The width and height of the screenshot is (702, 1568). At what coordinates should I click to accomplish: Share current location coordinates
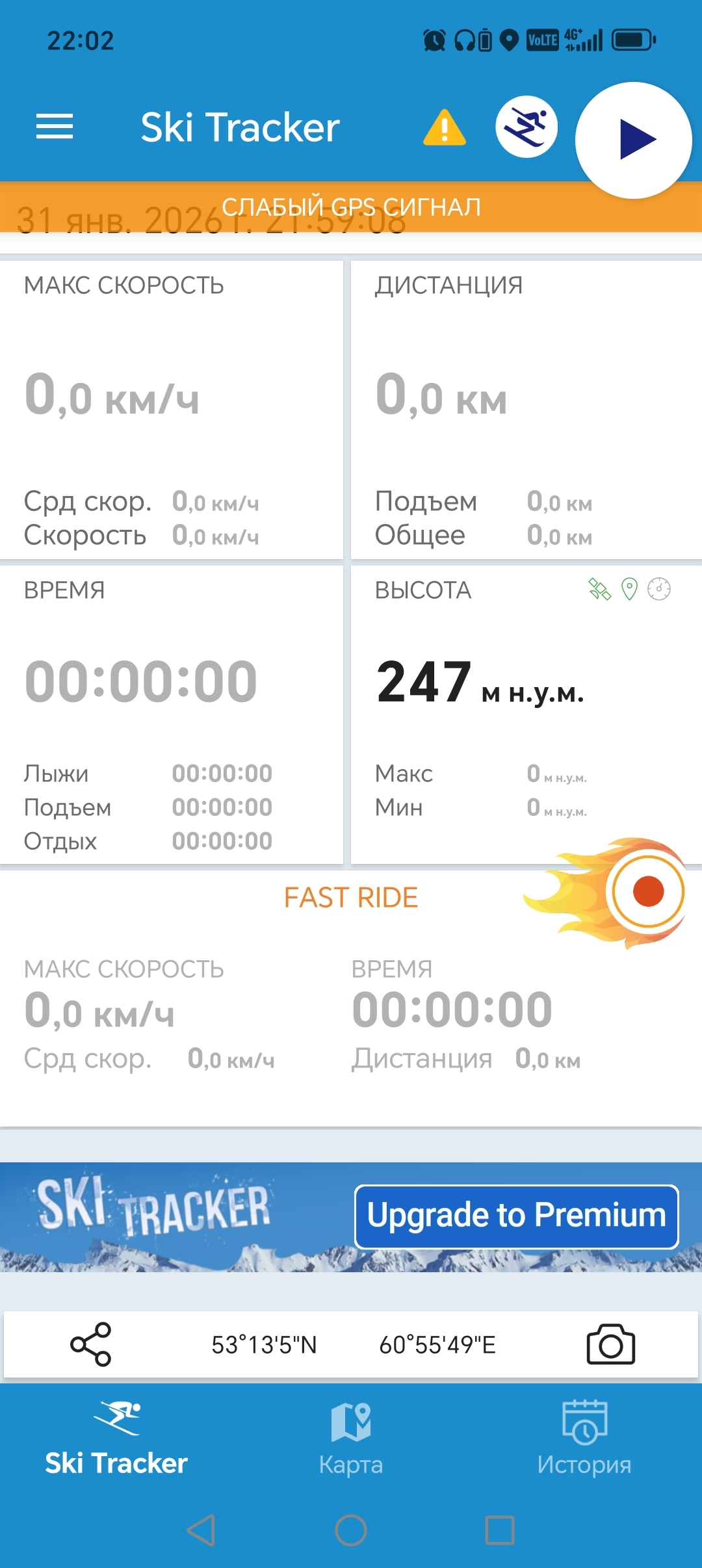pos(90,1344)
